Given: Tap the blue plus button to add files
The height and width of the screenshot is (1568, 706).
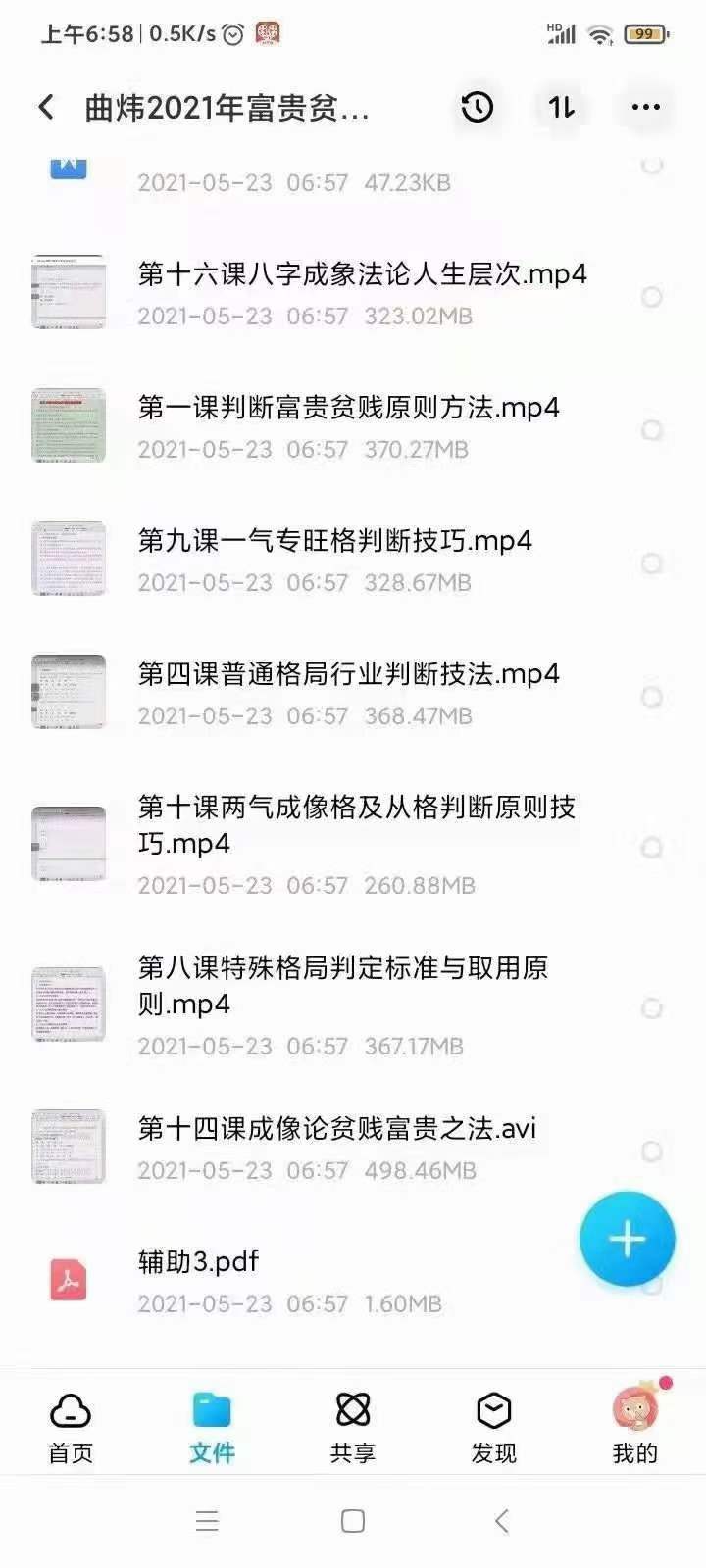Looking at the screenshot, I should pyautogui.click(x=627, y=1238).
